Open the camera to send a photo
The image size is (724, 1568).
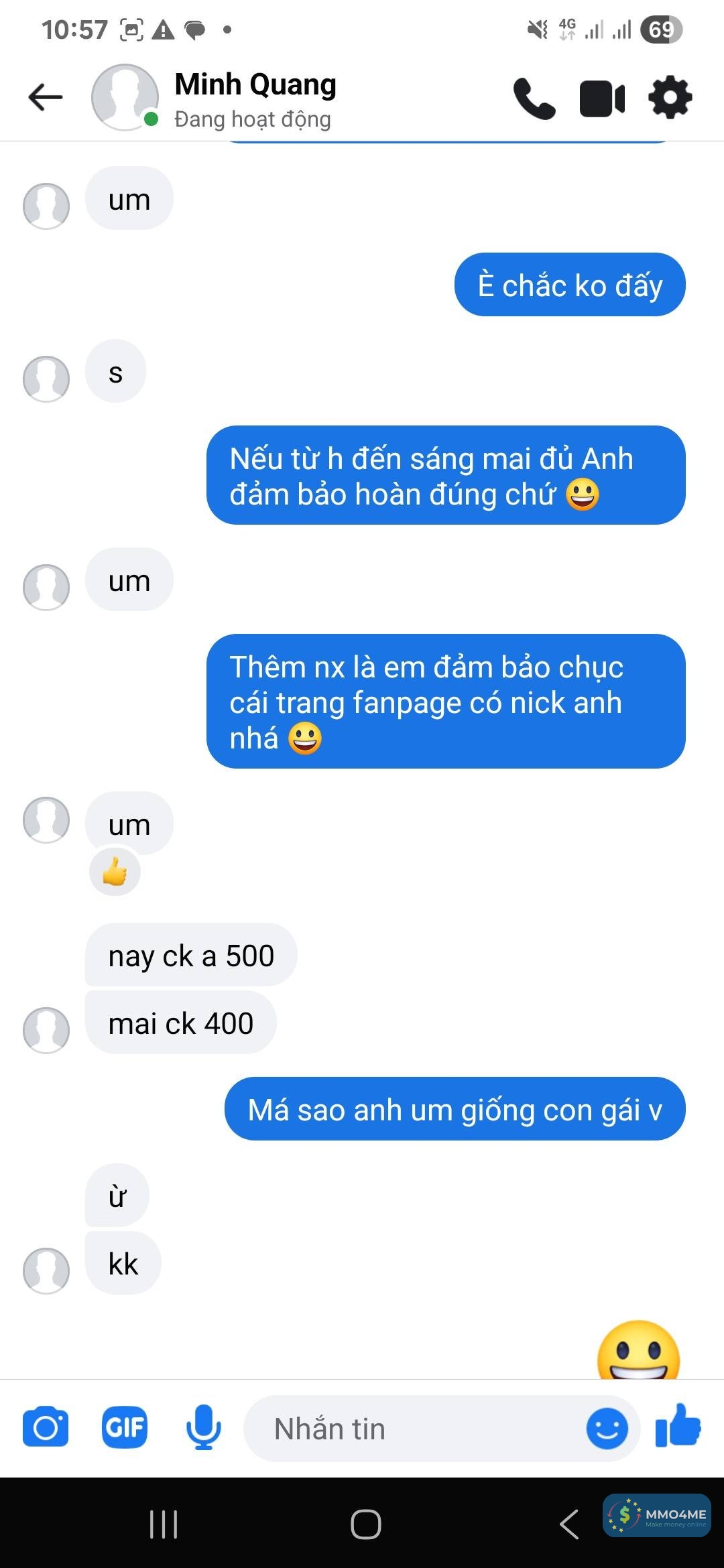[46, 1428]
